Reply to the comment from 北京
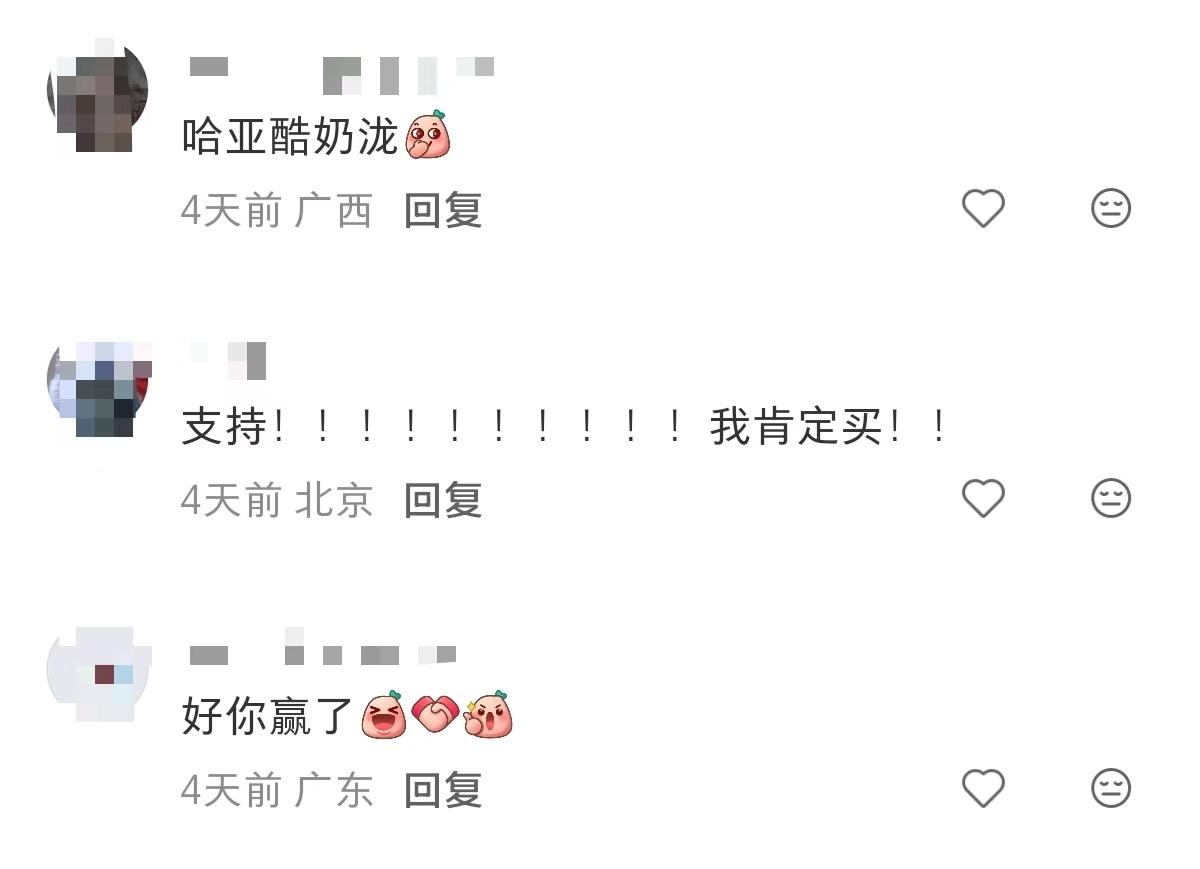The height and width of the screenshot is (869, 1200). [443, 500]
